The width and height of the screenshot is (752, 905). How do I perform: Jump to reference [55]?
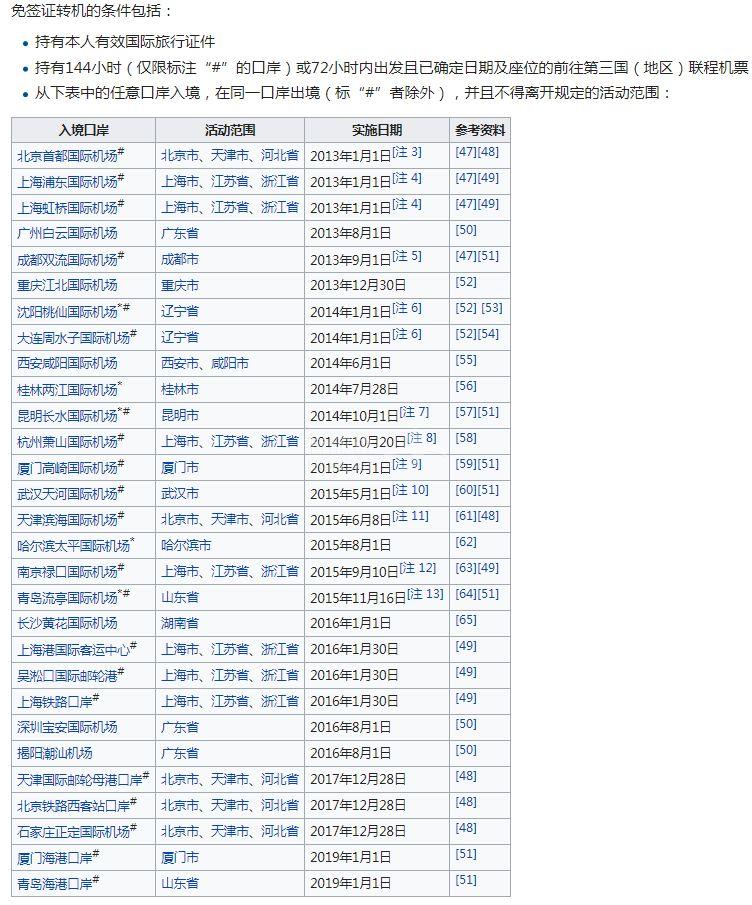pos(466,360)
